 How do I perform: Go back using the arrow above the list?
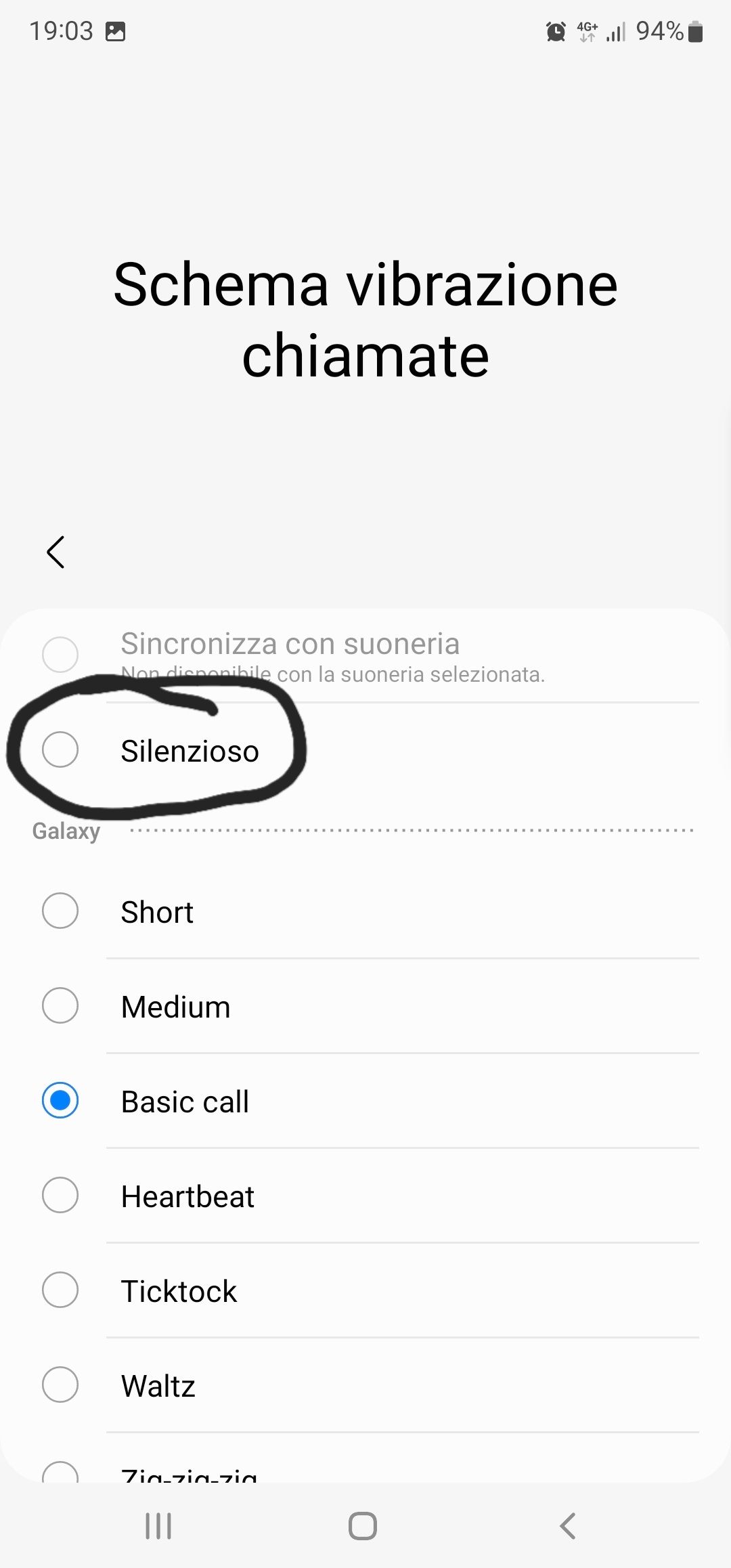pos(56,552)
